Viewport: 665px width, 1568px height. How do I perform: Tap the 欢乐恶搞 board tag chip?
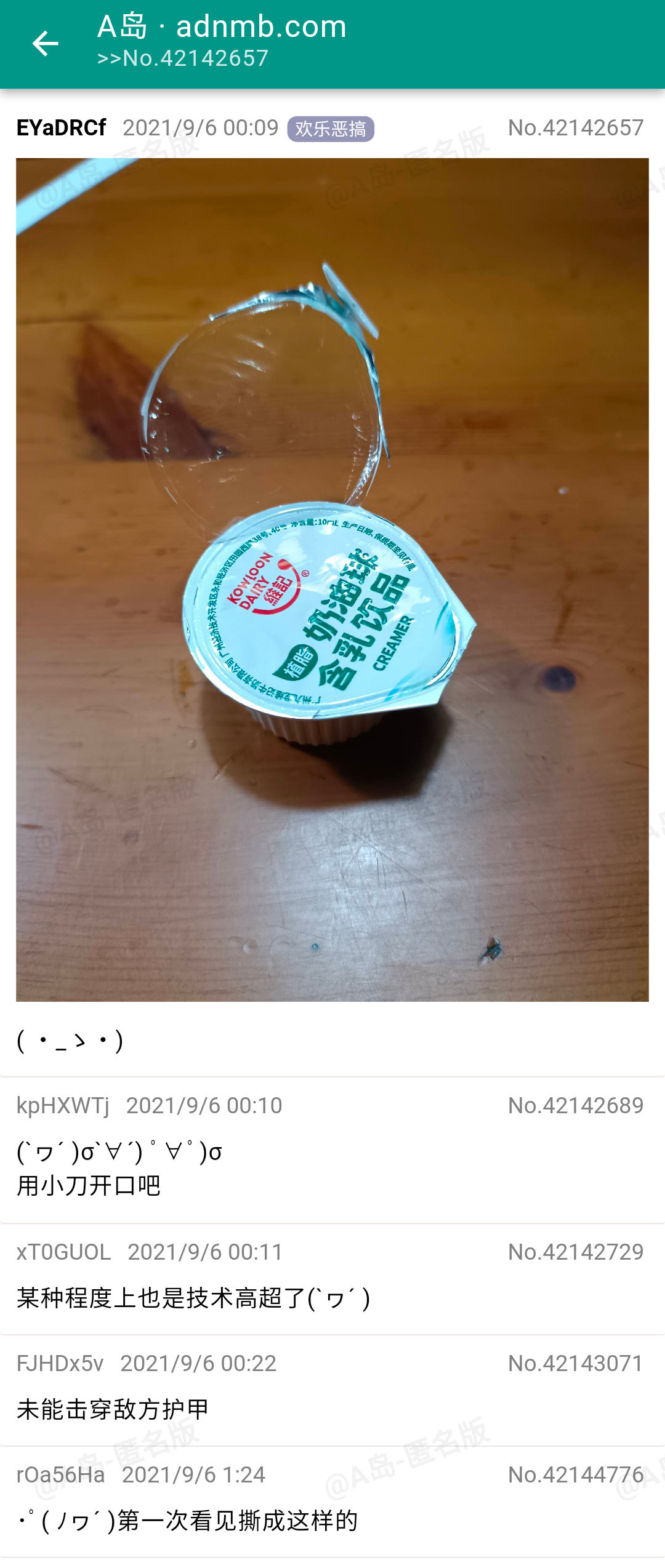click(x=331, y=129)
